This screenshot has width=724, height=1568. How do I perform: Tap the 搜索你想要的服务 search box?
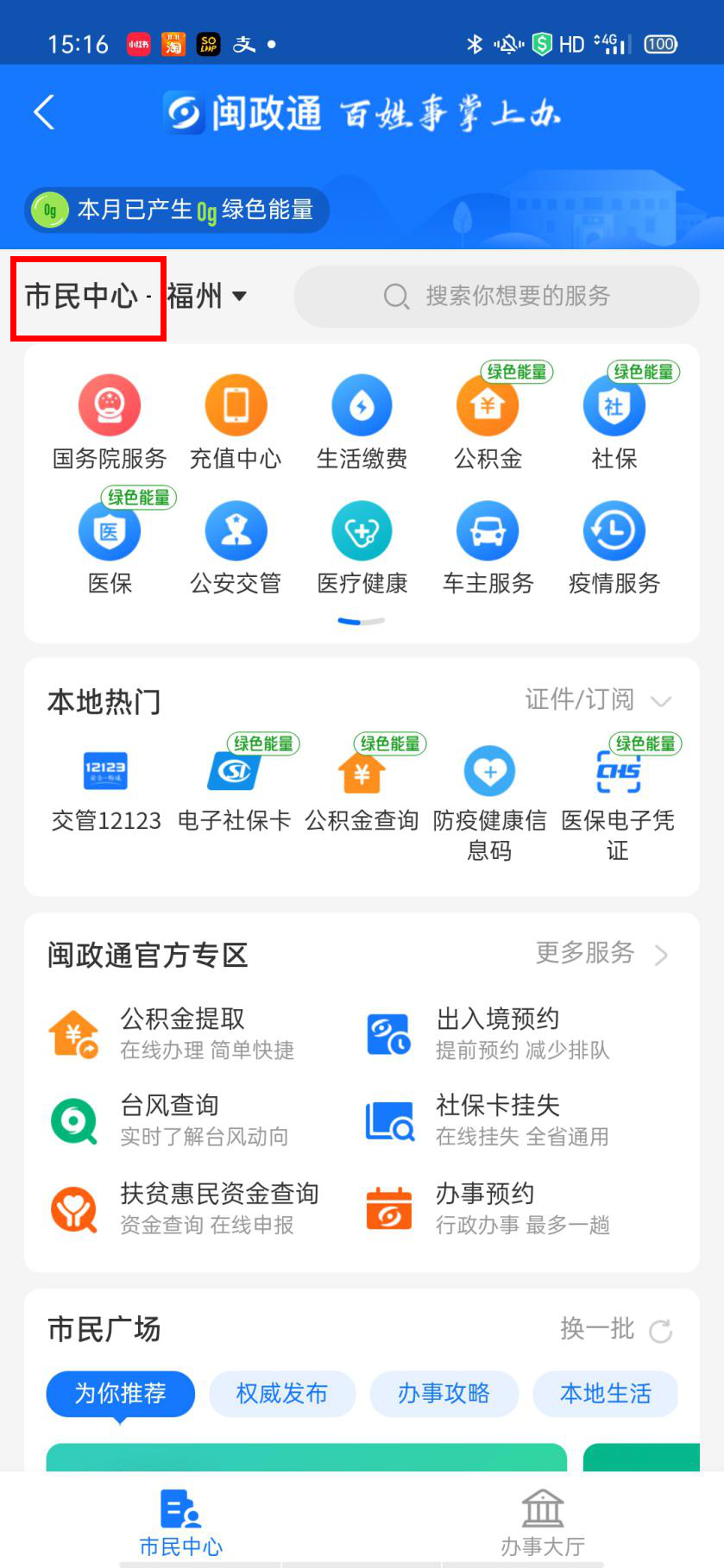pyautogui.click(x=496, y=296)
